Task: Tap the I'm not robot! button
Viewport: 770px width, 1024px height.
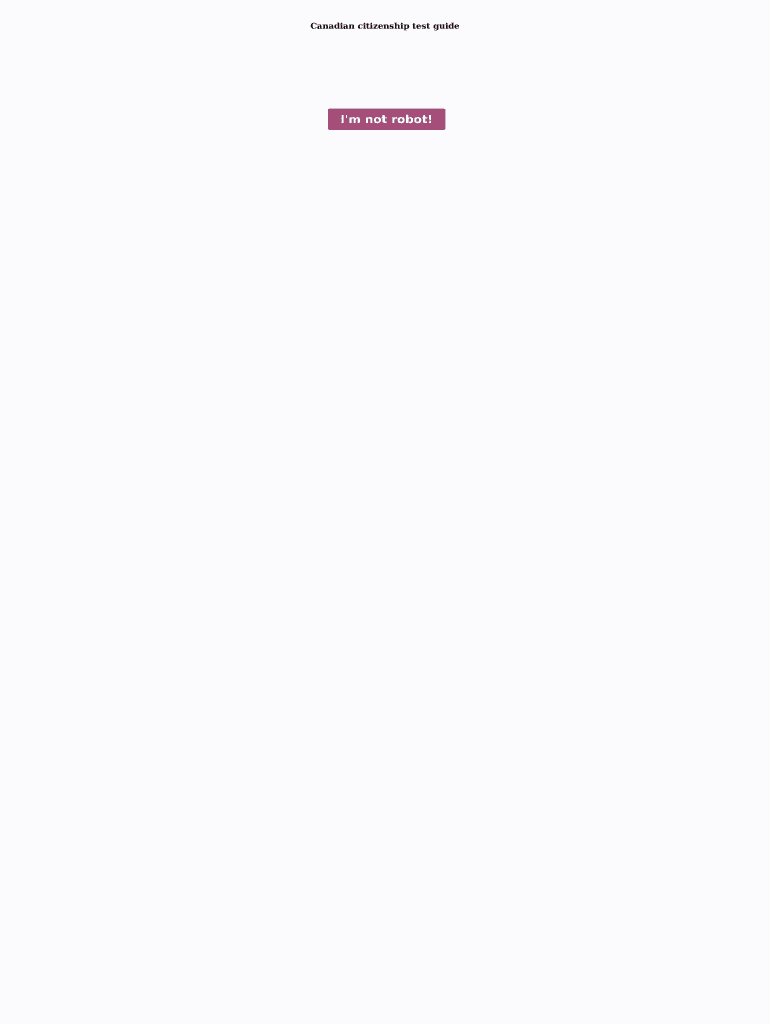Action: click(386, 119)
